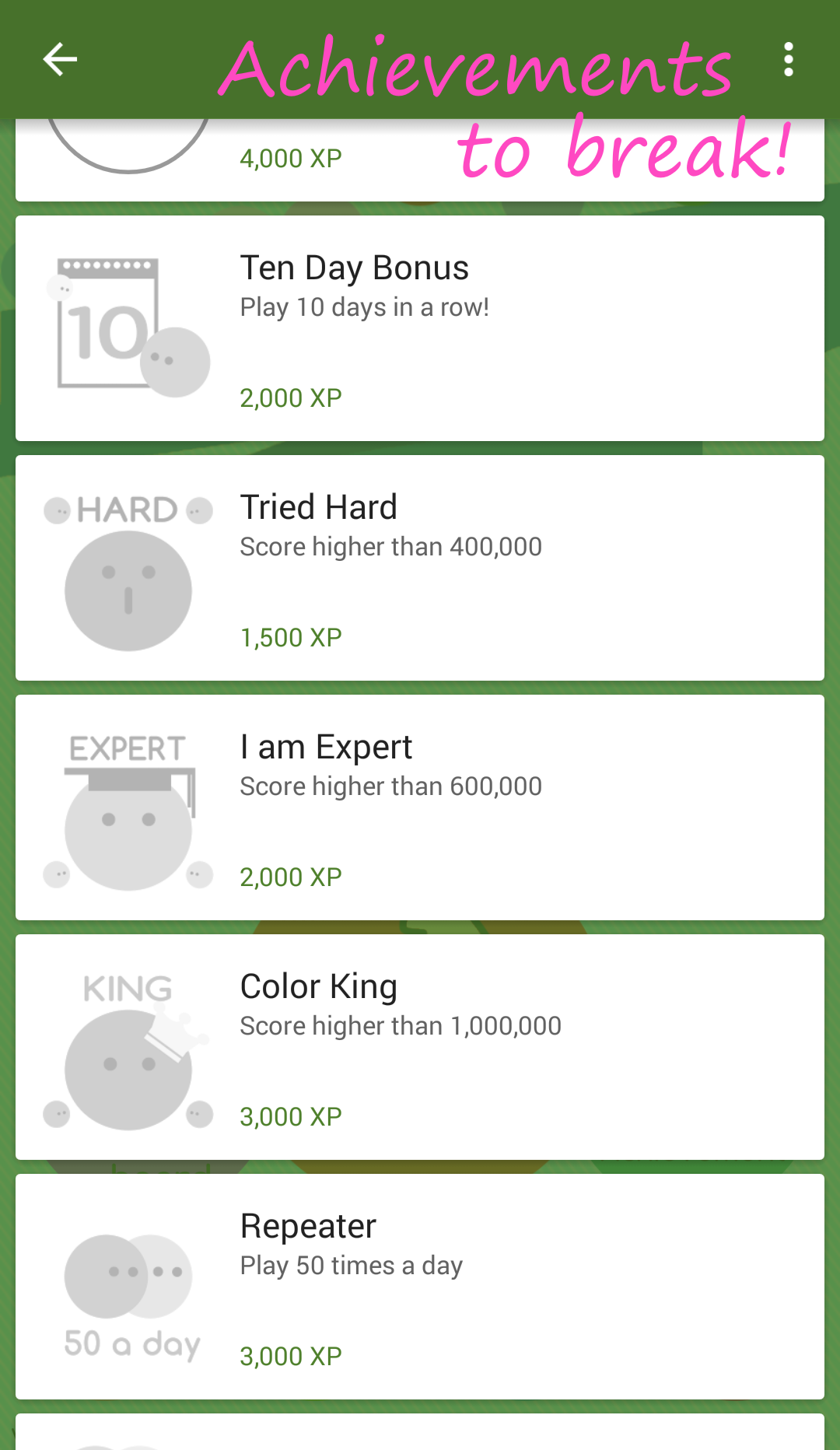
Task: Open the overflow menu
Action: [788, 59]
